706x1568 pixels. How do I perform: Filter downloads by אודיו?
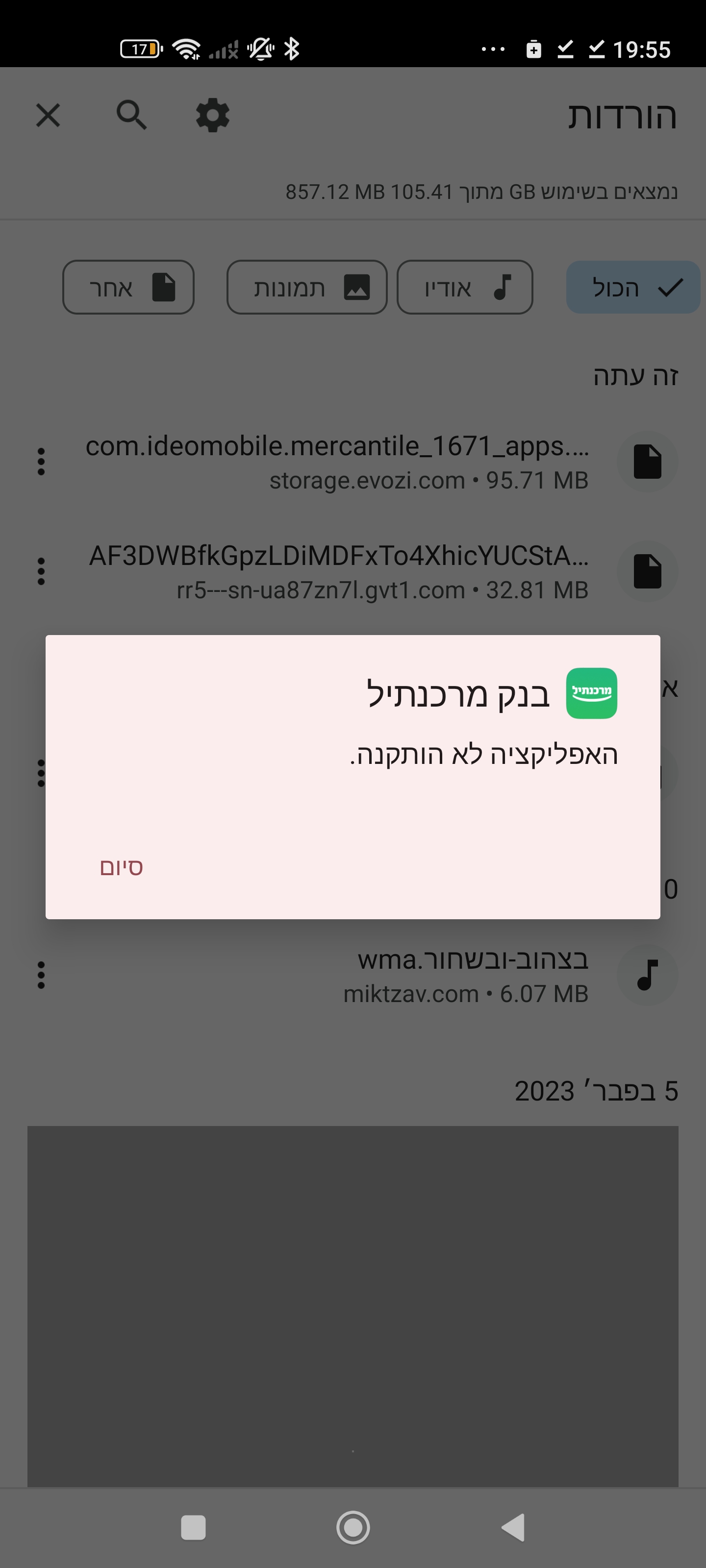pos(465,287)
